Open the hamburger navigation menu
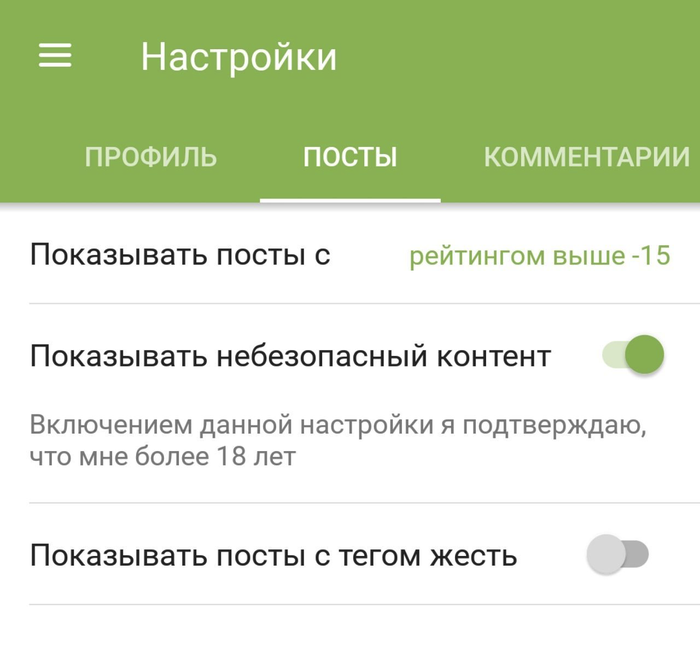This screenshot has width=700, height=646. pos(55,56)
